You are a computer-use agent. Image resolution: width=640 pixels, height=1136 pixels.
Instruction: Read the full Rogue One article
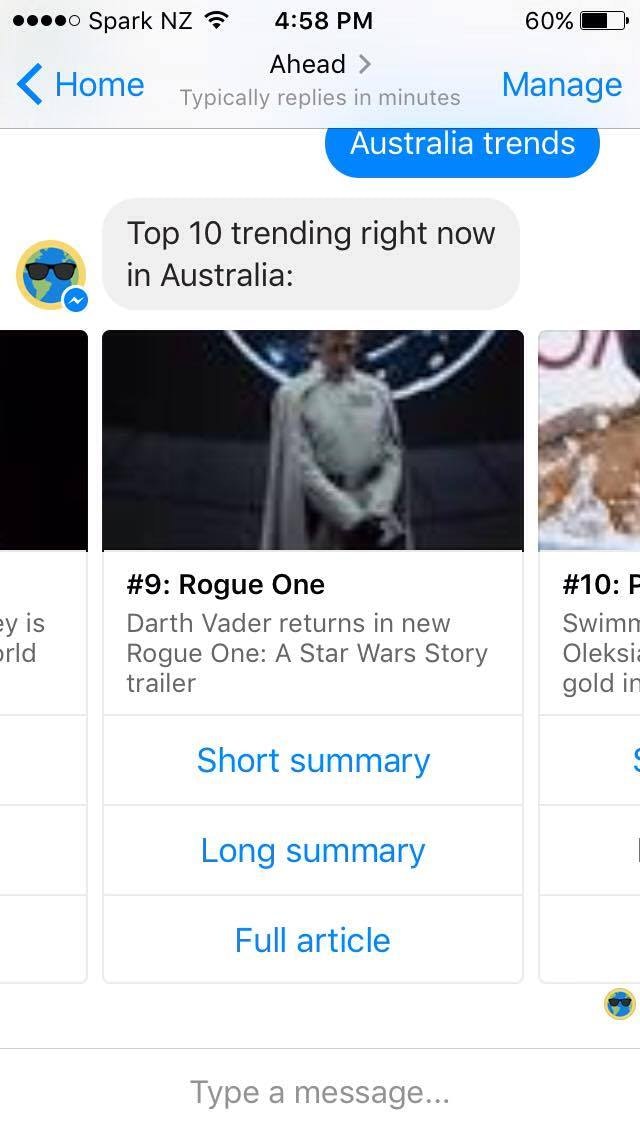pyautogui.click(x=313, y=940)
